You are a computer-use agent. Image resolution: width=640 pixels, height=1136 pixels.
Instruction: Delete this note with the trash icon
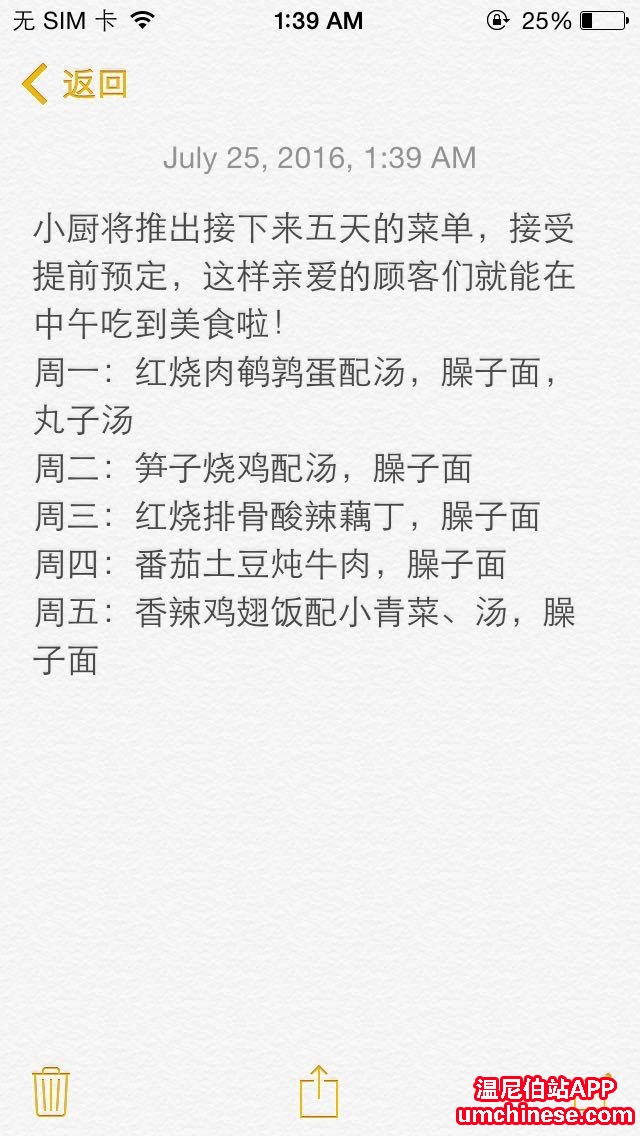51,1091
